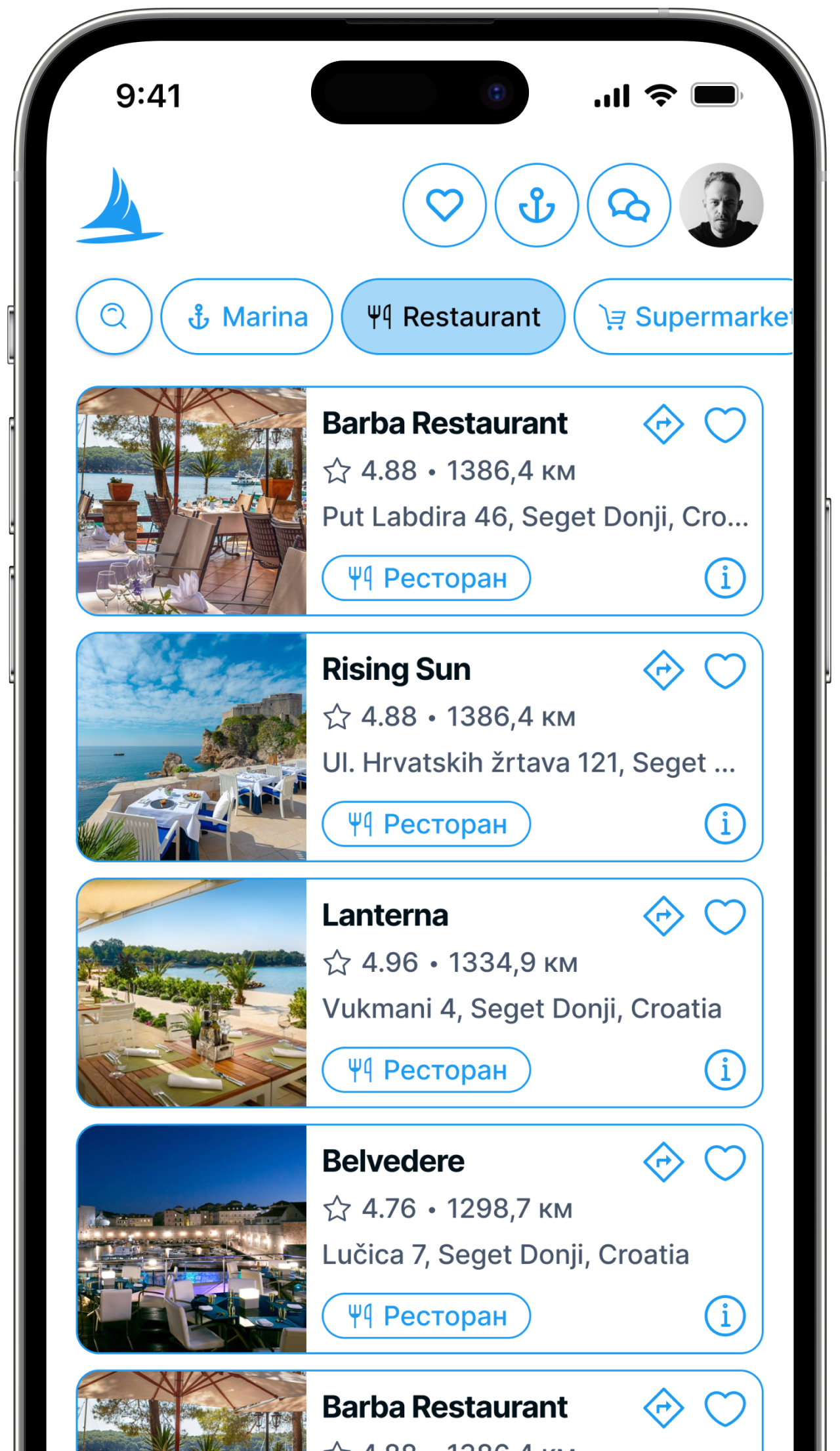The image size is (840, 1451).
Task: Filter by Supermarket category
Action: click(696, 316)
